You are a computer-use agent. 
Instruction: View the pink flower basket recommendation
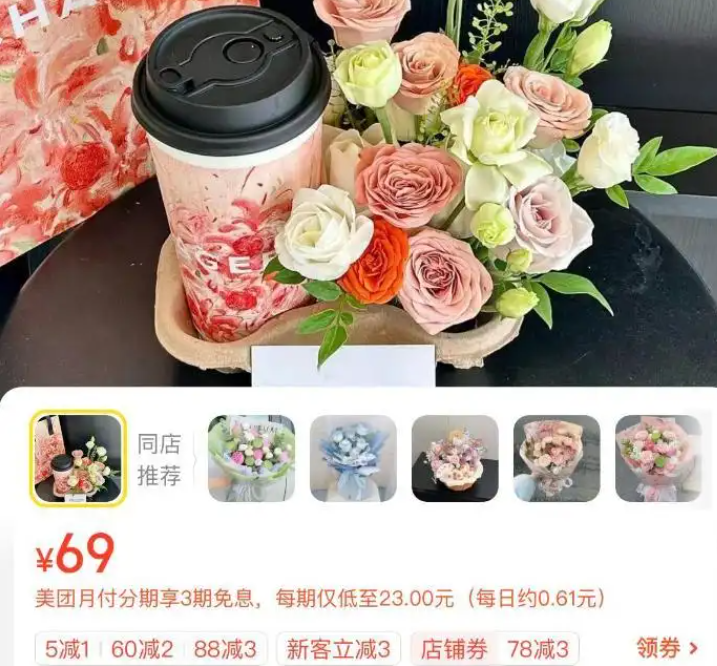tap(455, 459)
